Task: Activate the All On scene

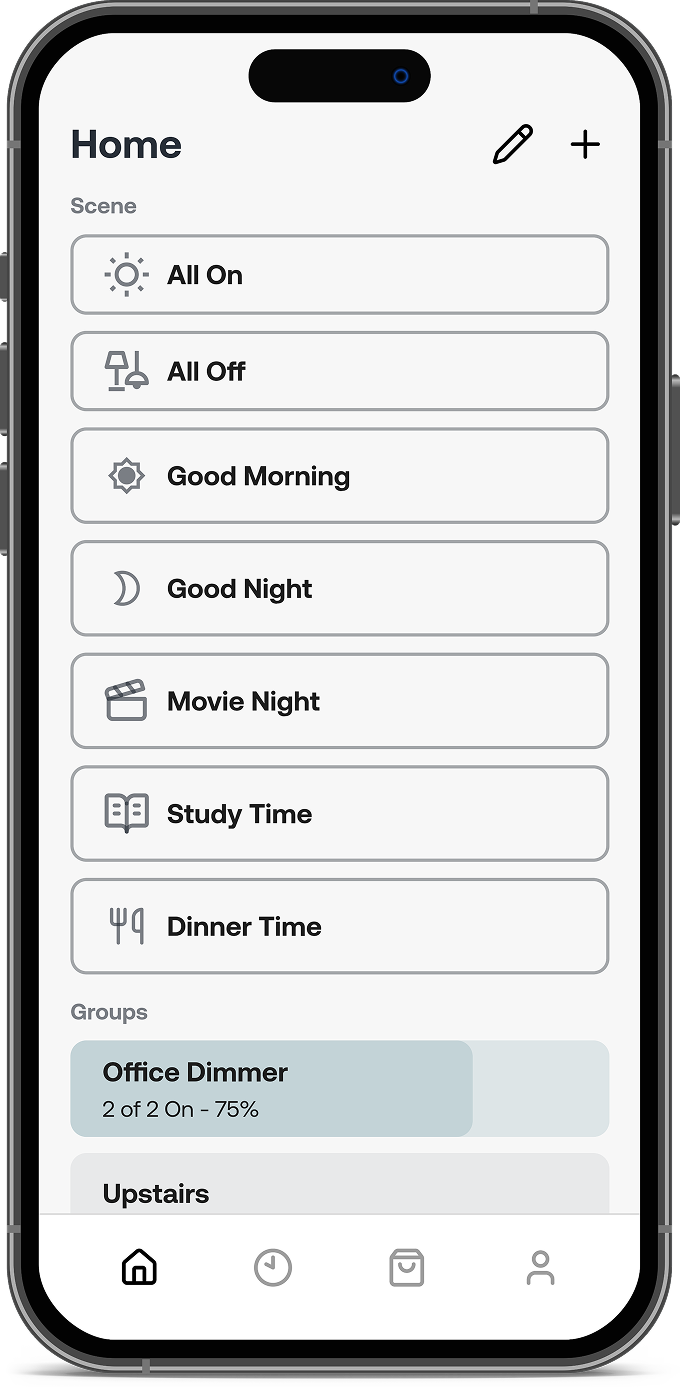Action: click(339, 275)
